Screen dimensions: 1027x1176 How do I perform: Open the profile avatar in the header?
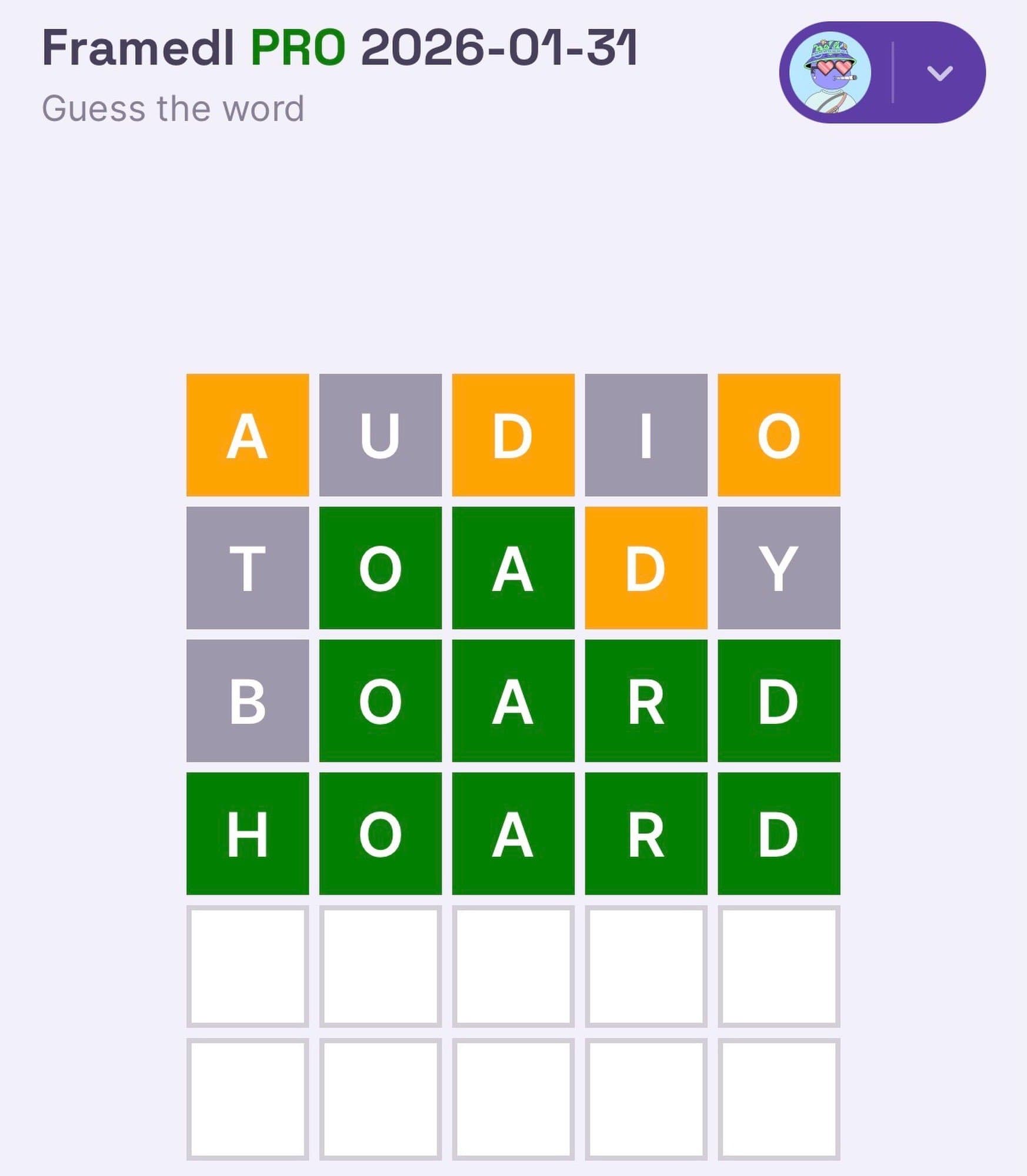click(x=830, y=72)
